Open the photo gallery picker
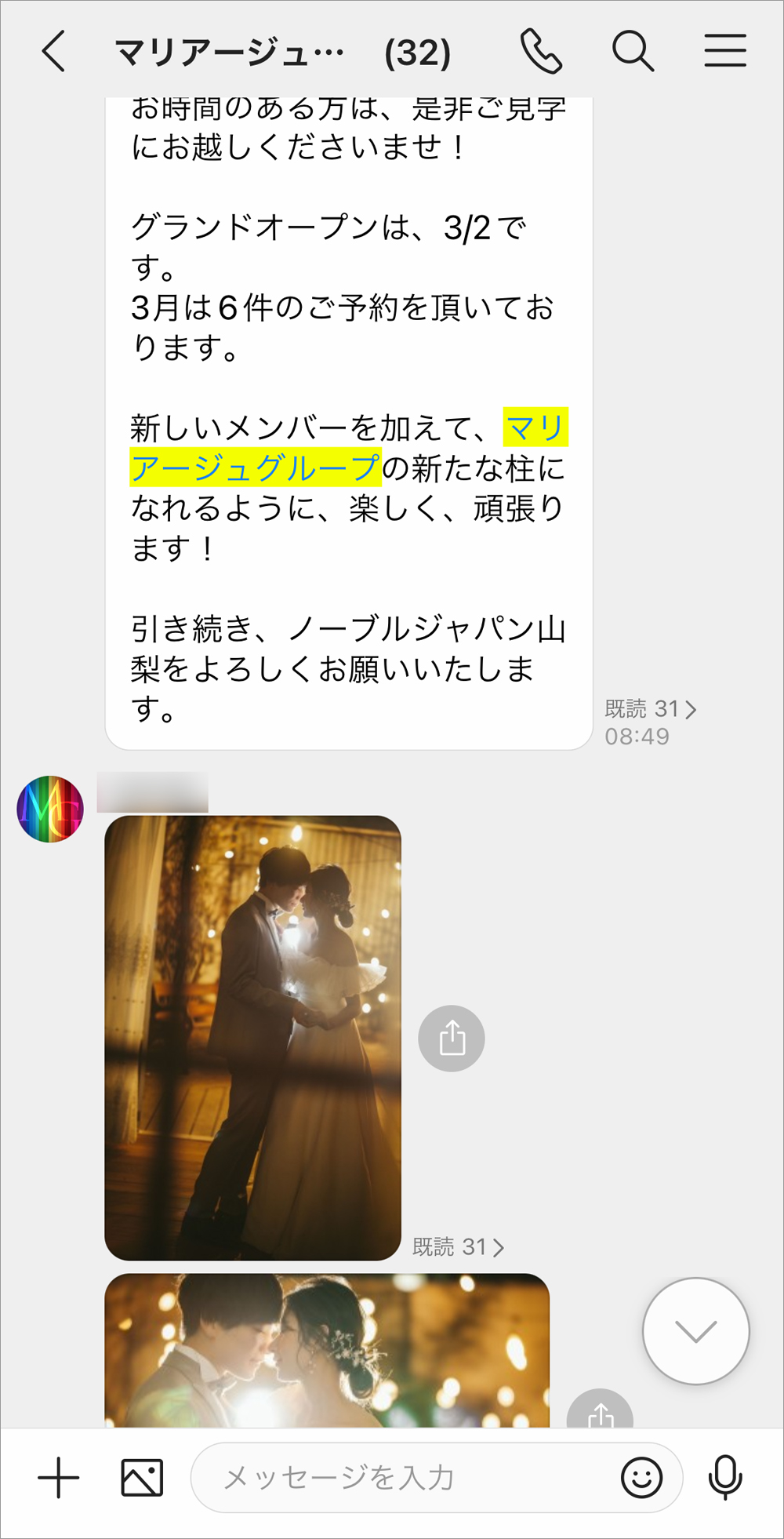The width and height of the screenshot is (784, 1539). click(x=142, y=1479)
